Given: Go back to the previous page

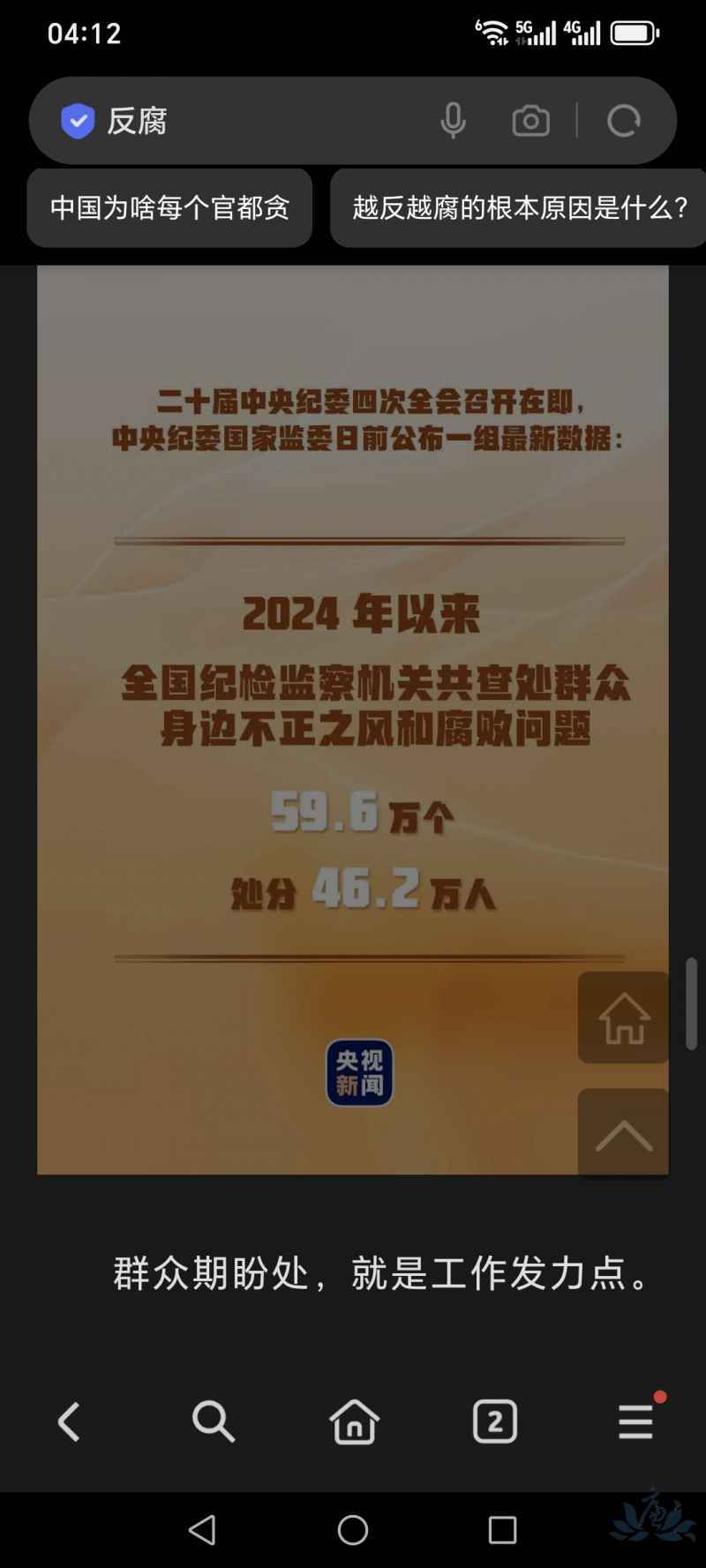Looking at the screenshot, I should (x=69, y=1422).
